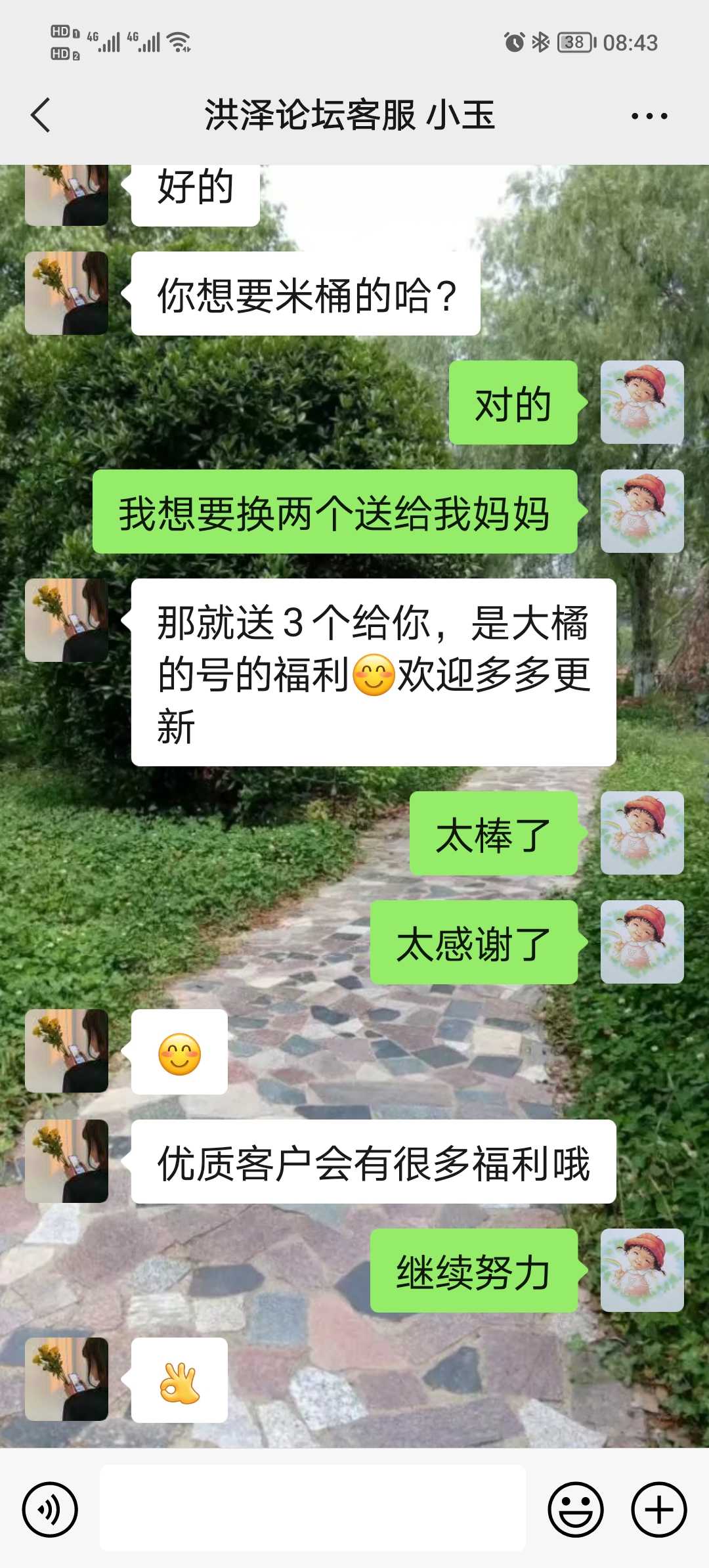Open 小玉's avatar next to 你想要米桶的哈

tap(66, 293)
